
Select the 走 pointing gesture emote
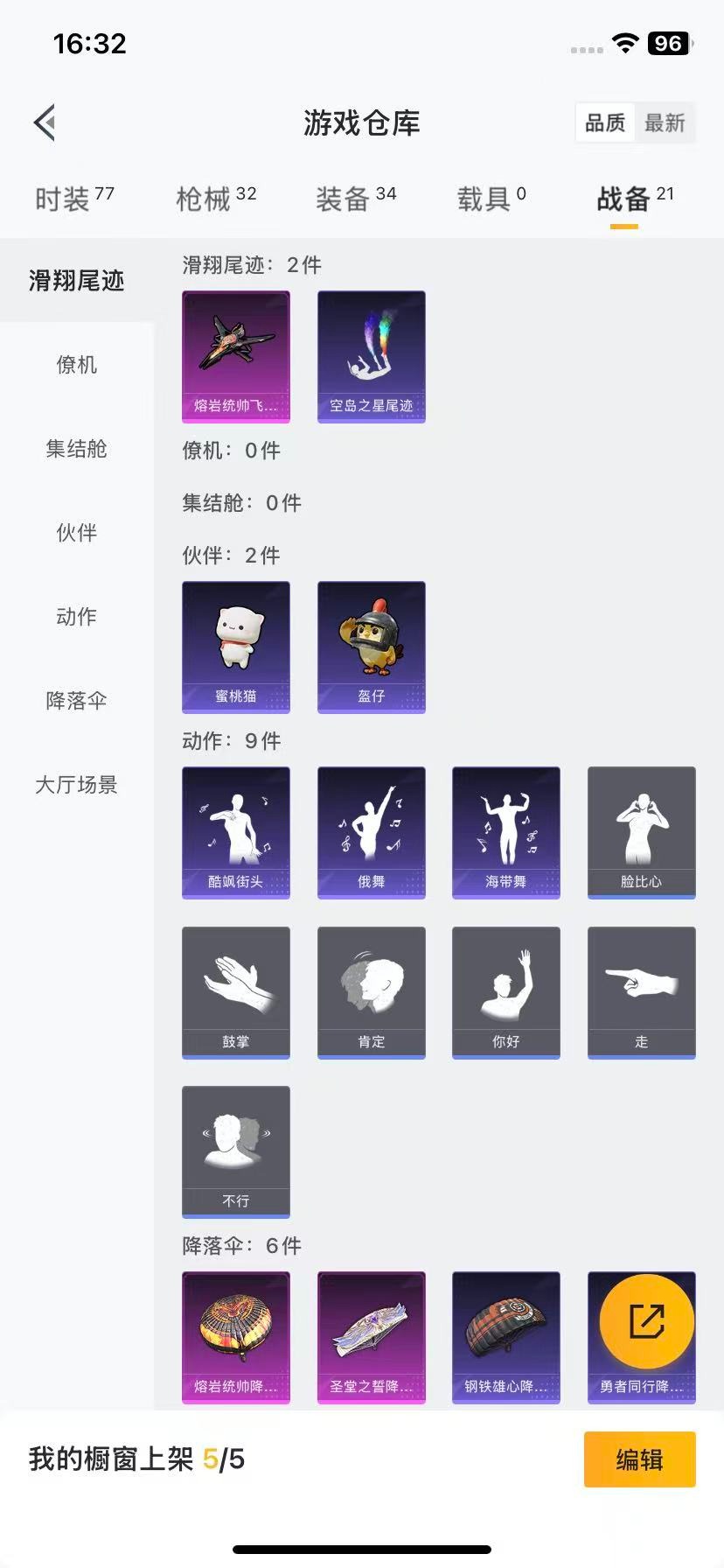[x=641, y=991]
